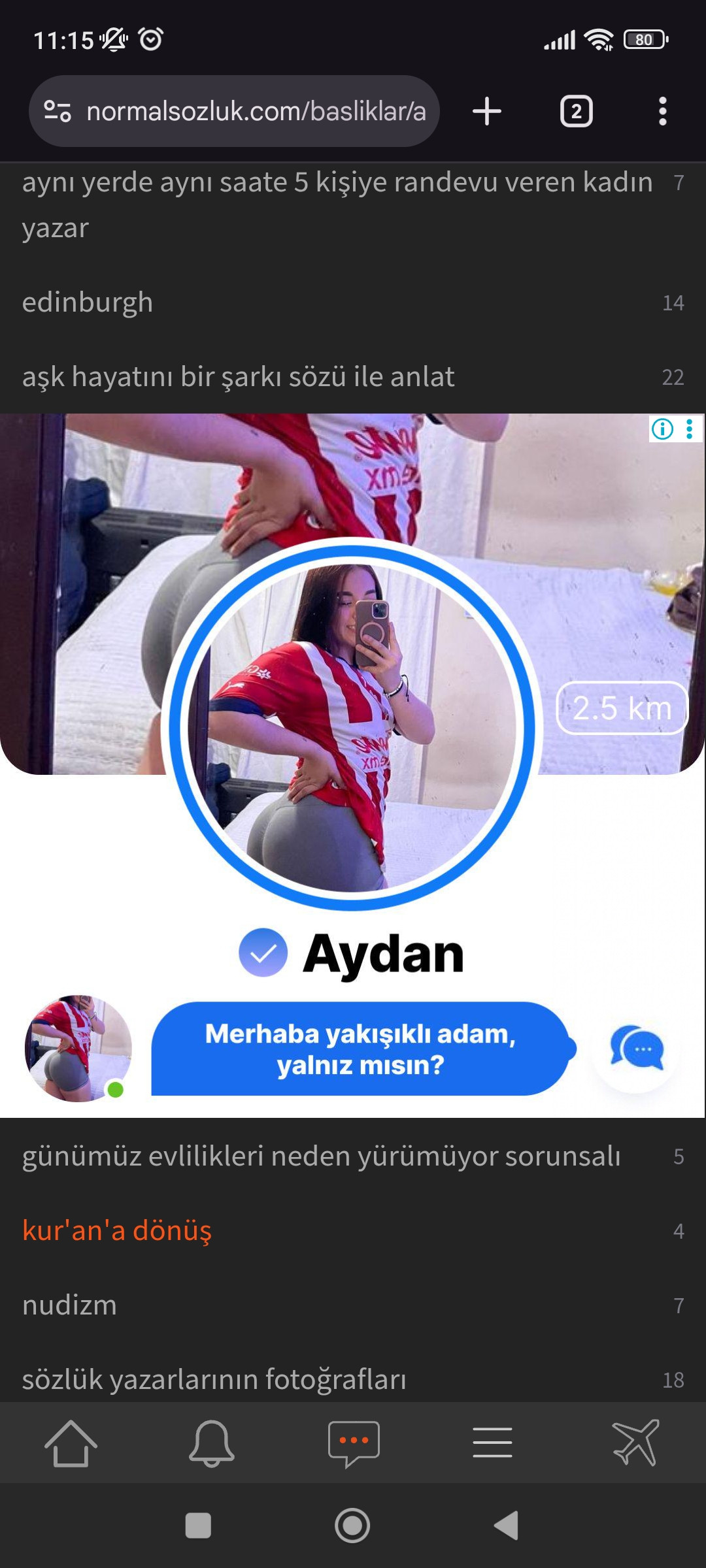
Task: Open the ad info icon
Action: pos(662,429)
